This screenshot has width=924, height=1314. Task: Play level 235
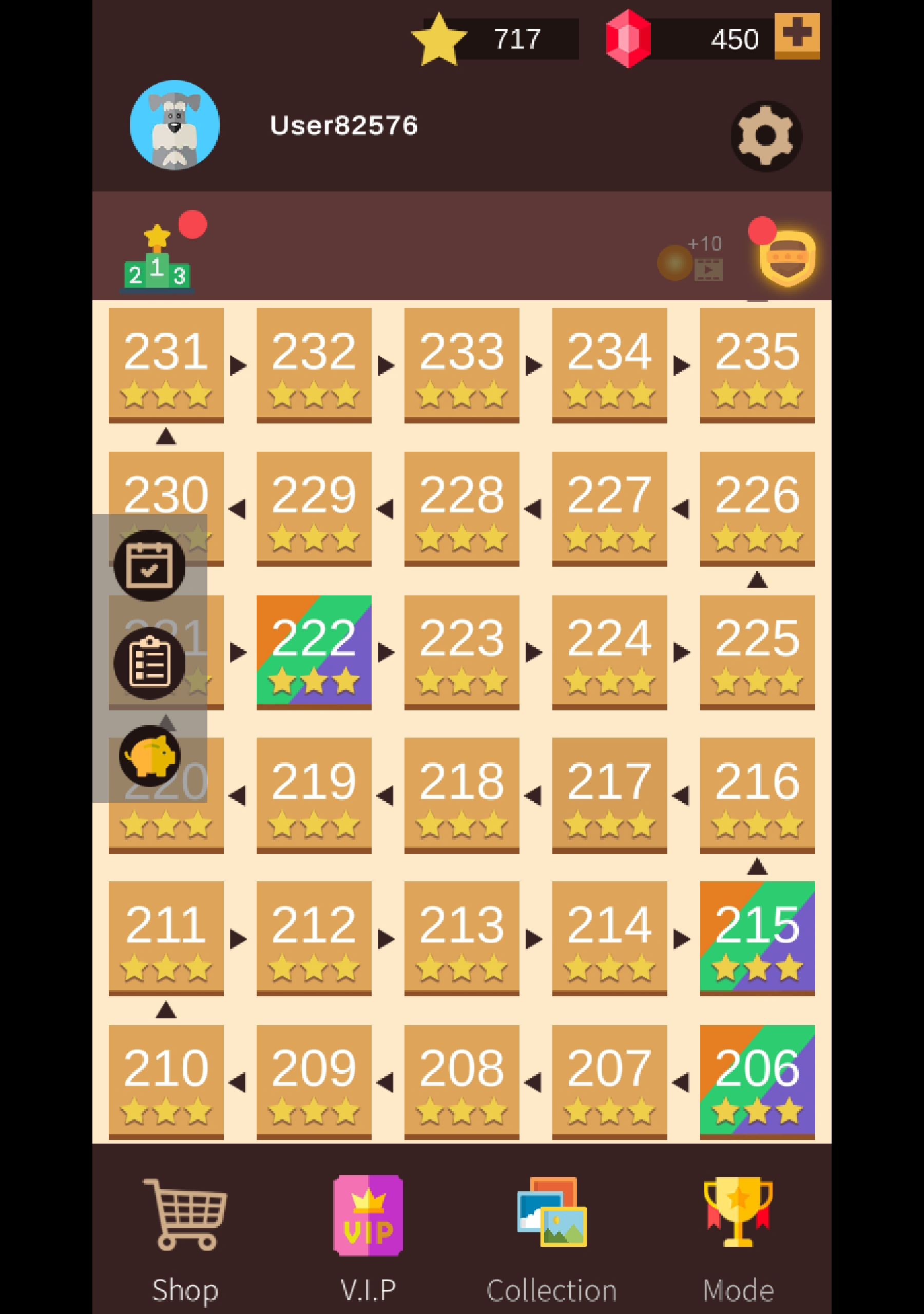click(757, 364)
